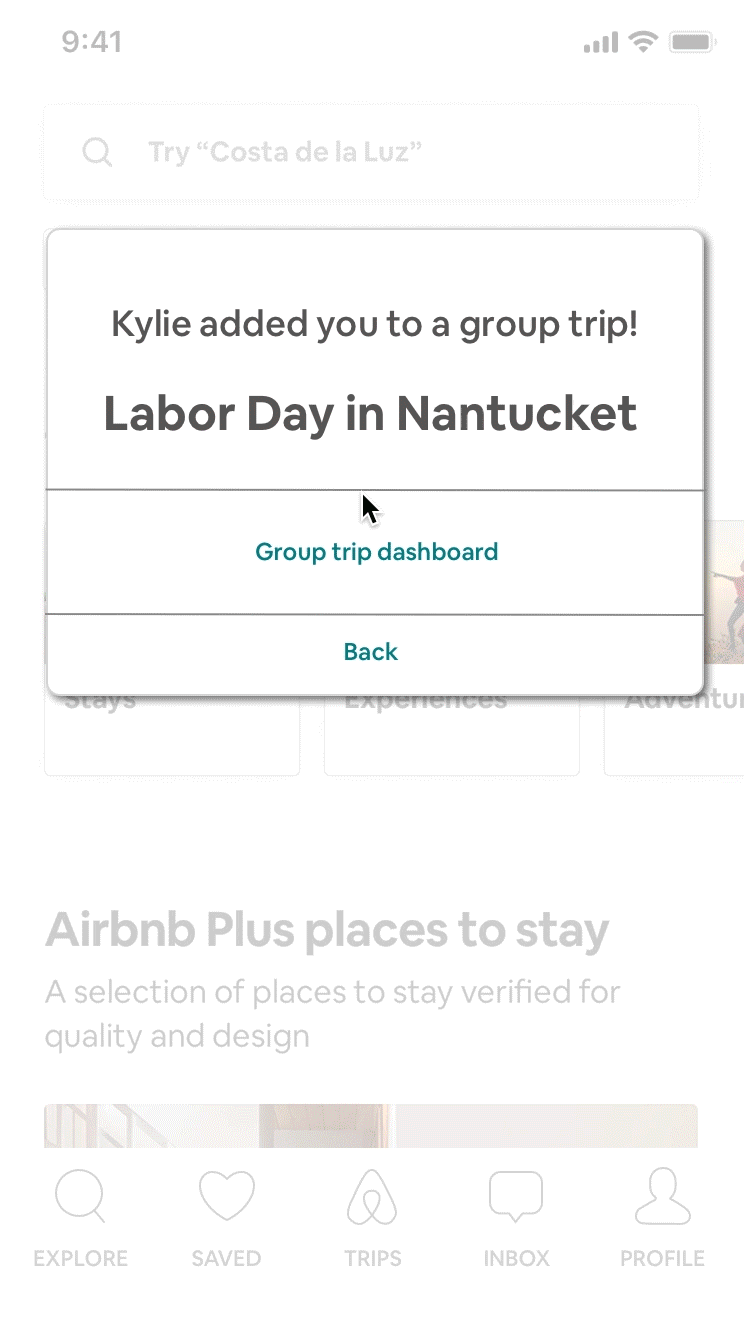Select the PROFILE tab
744x1324 pixels.
[x=662, y=1258]
